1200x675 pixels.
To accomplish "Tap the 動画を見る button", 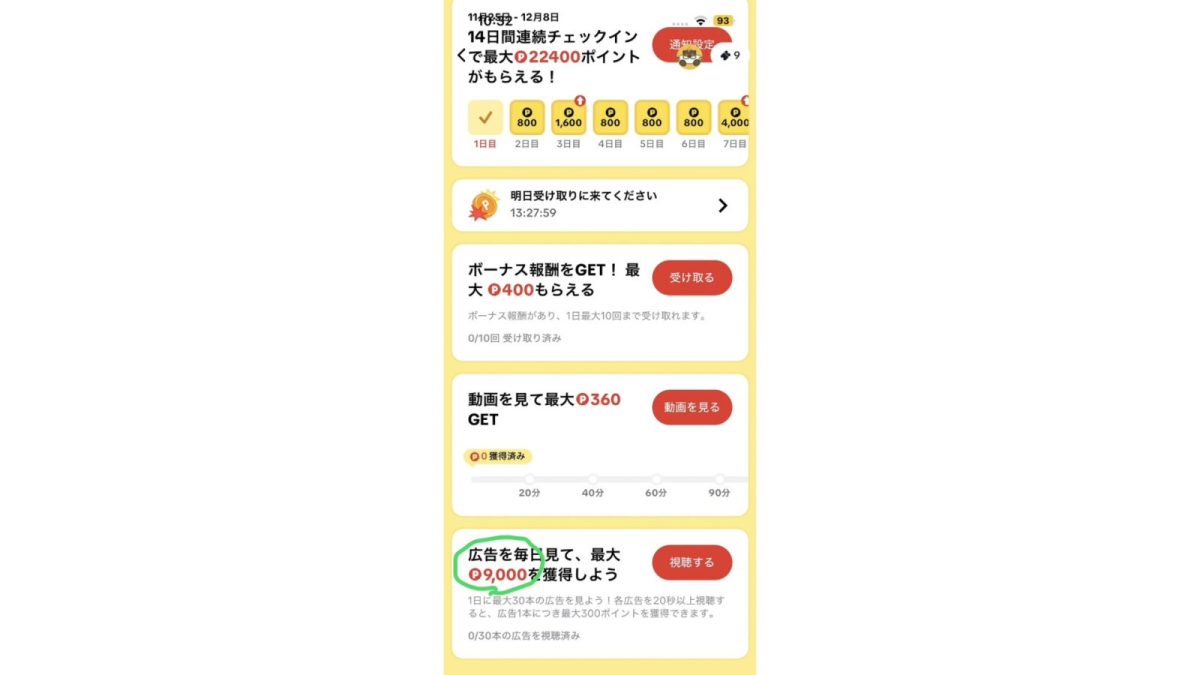I will [691, 407].
